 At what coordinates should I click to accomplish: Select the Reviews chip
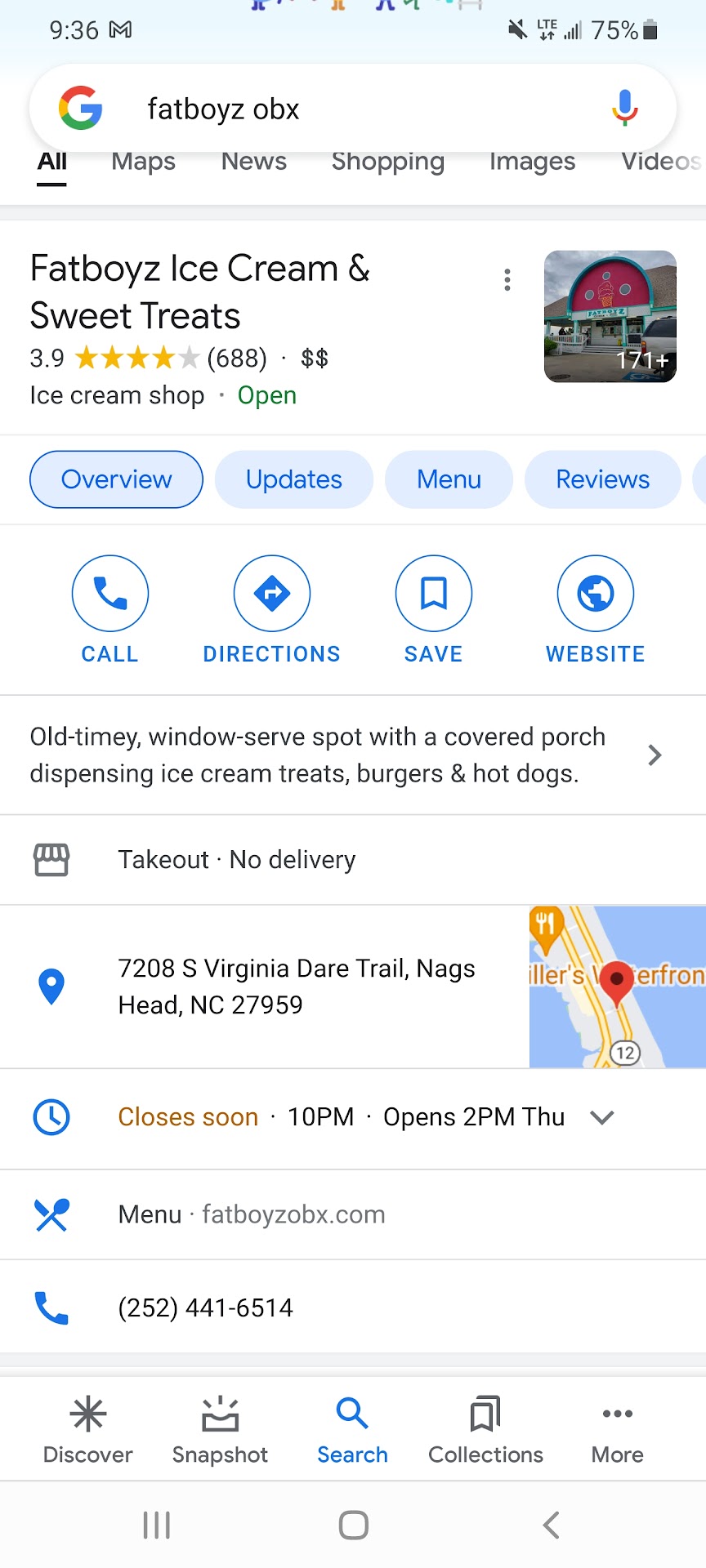point(603,479)
